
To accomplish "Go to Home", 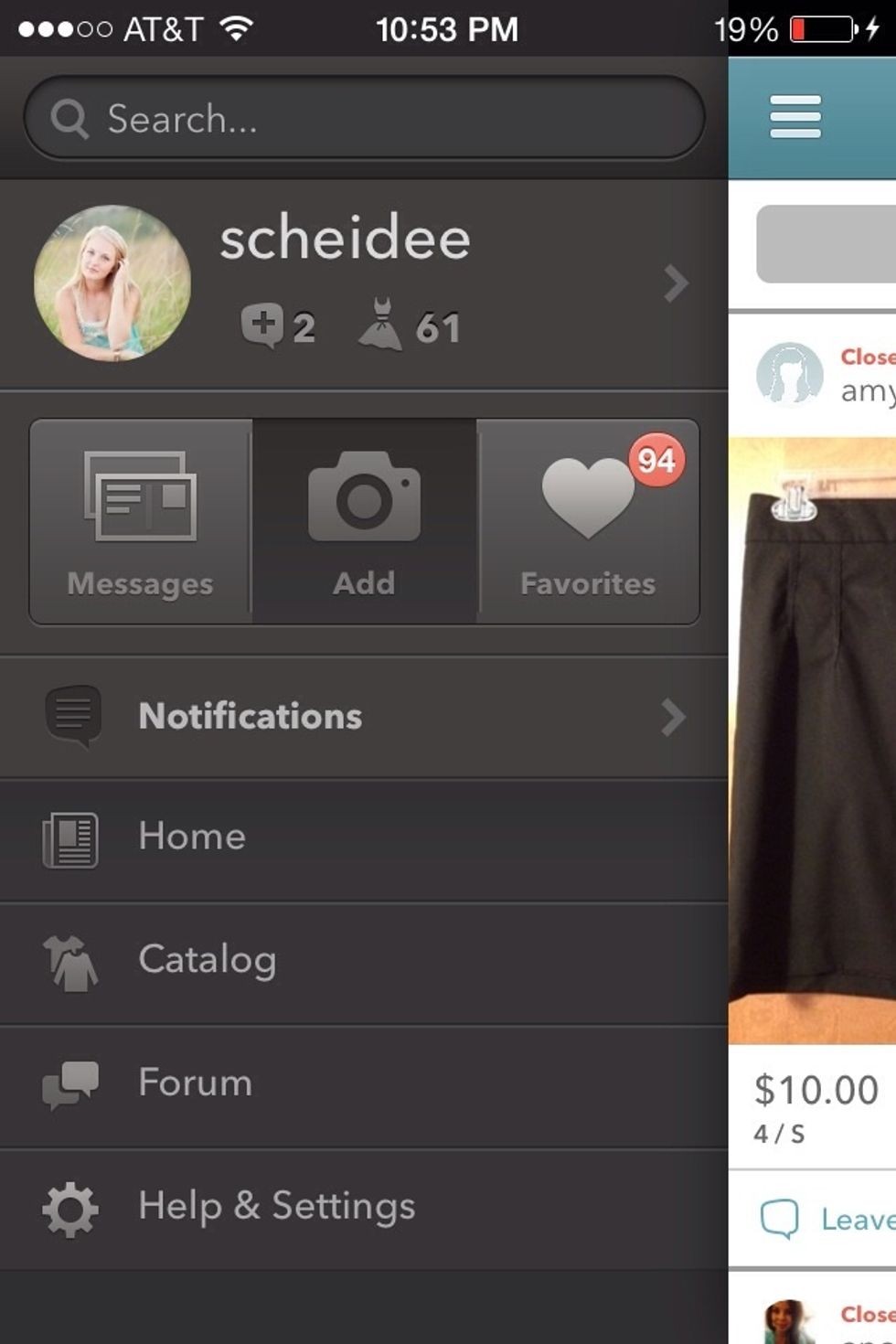I will [363, 837].
